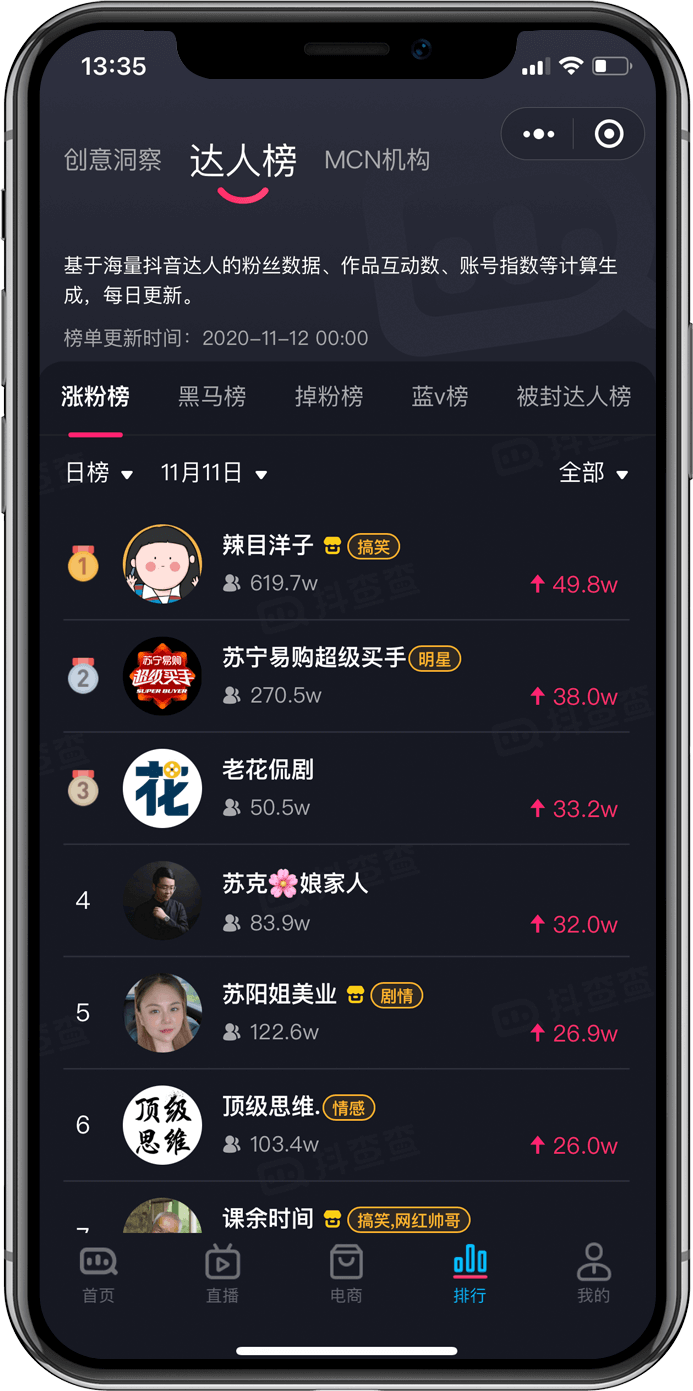Expand the 日榜 period dropdown

coord(99,473)
